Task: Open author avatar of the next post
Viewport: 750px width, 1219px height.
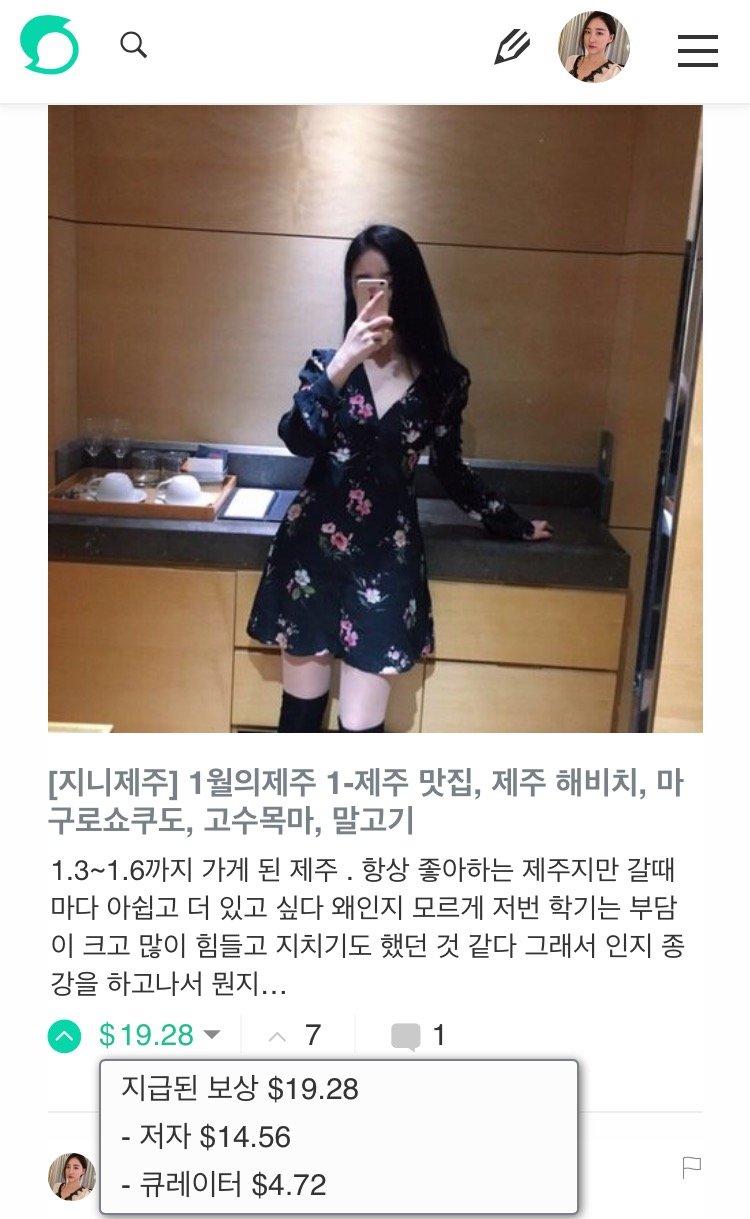Action: pos(72,1176)
